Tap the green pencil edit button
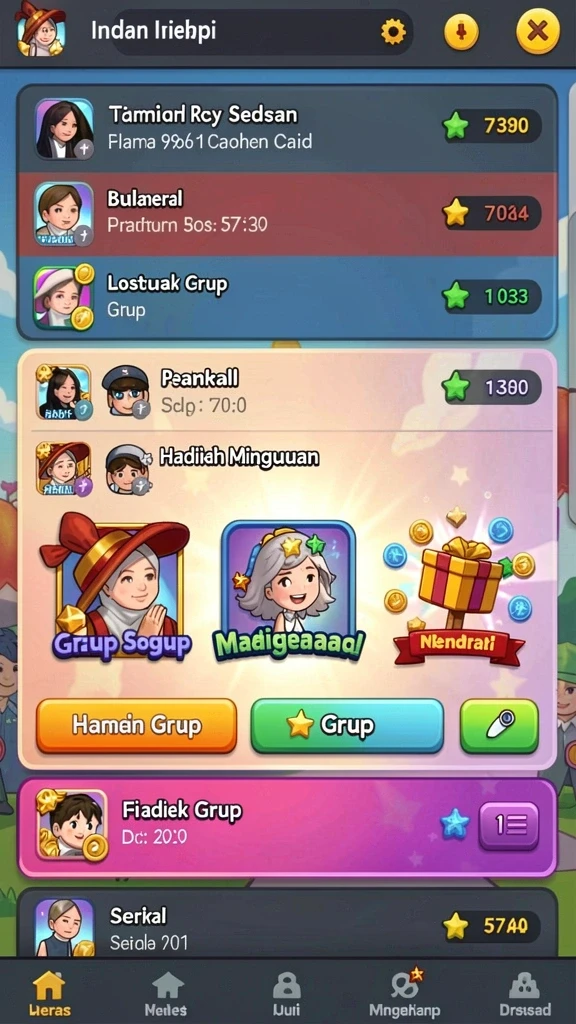Viewport: 576px width, 1024px height. point(500,726)
